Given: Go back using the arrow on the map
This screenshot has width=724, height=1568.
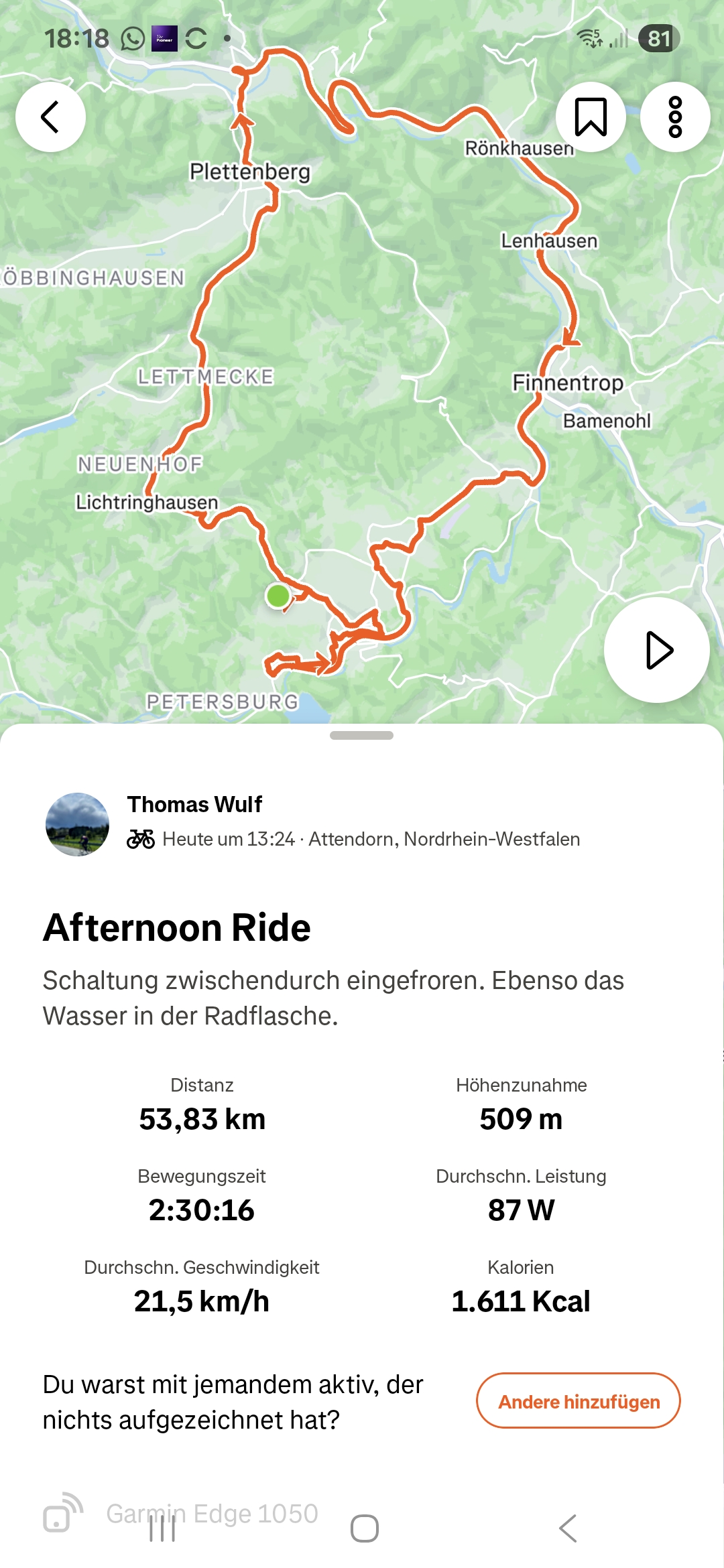Looking at the screenshot, I should tap(50, 117).
